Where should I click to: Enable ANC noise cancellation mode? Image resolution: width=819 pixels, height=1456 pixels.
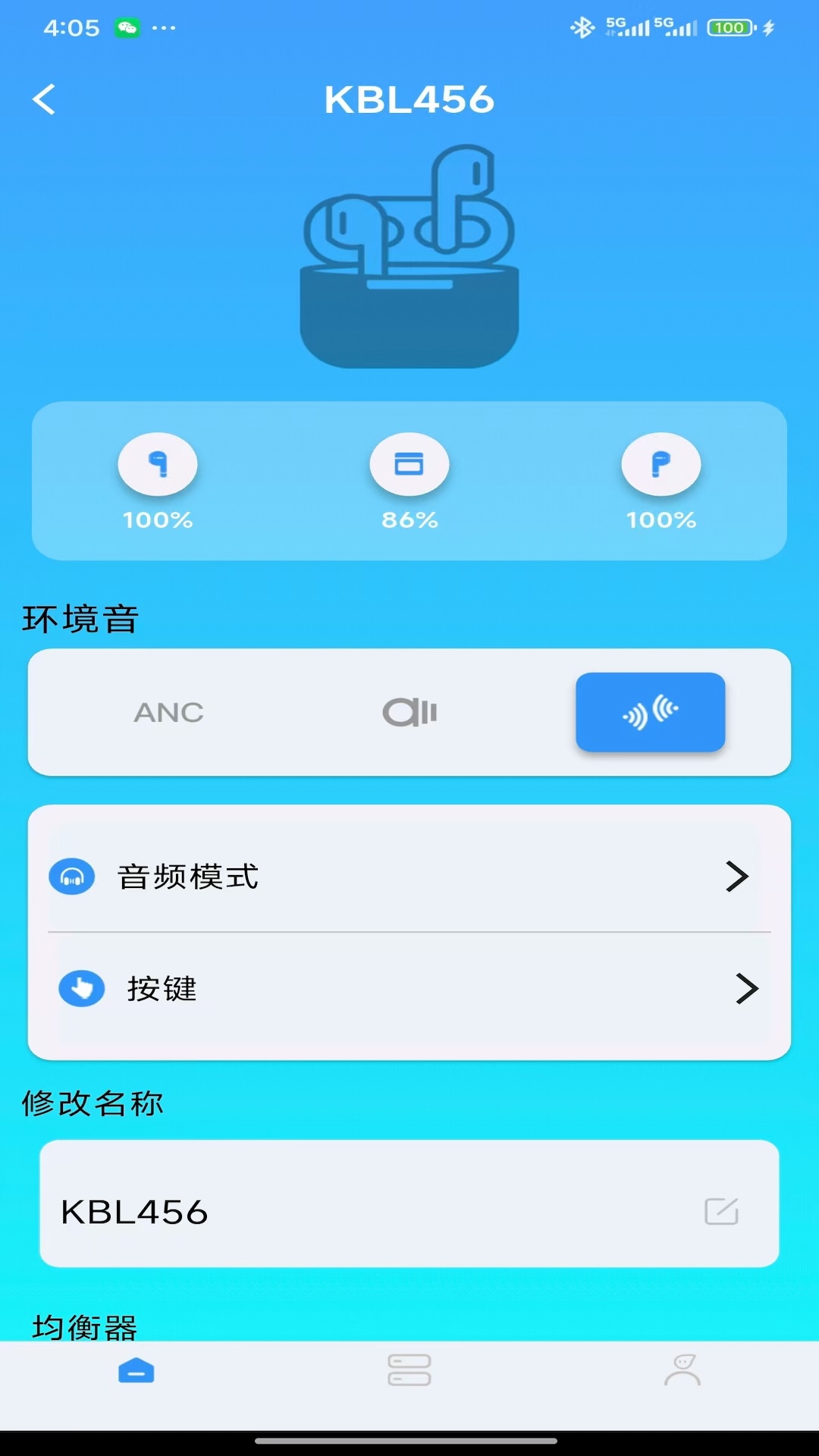(168, 711)
